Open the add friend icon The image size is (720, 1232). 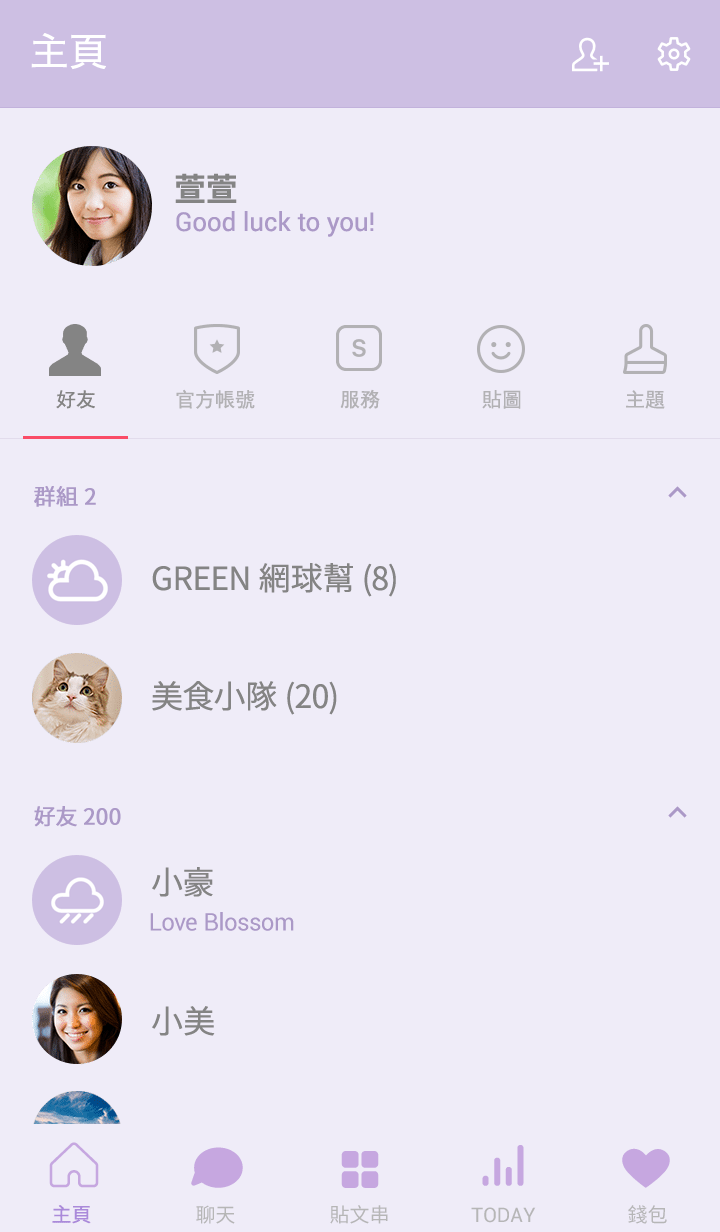pos(589,54)
